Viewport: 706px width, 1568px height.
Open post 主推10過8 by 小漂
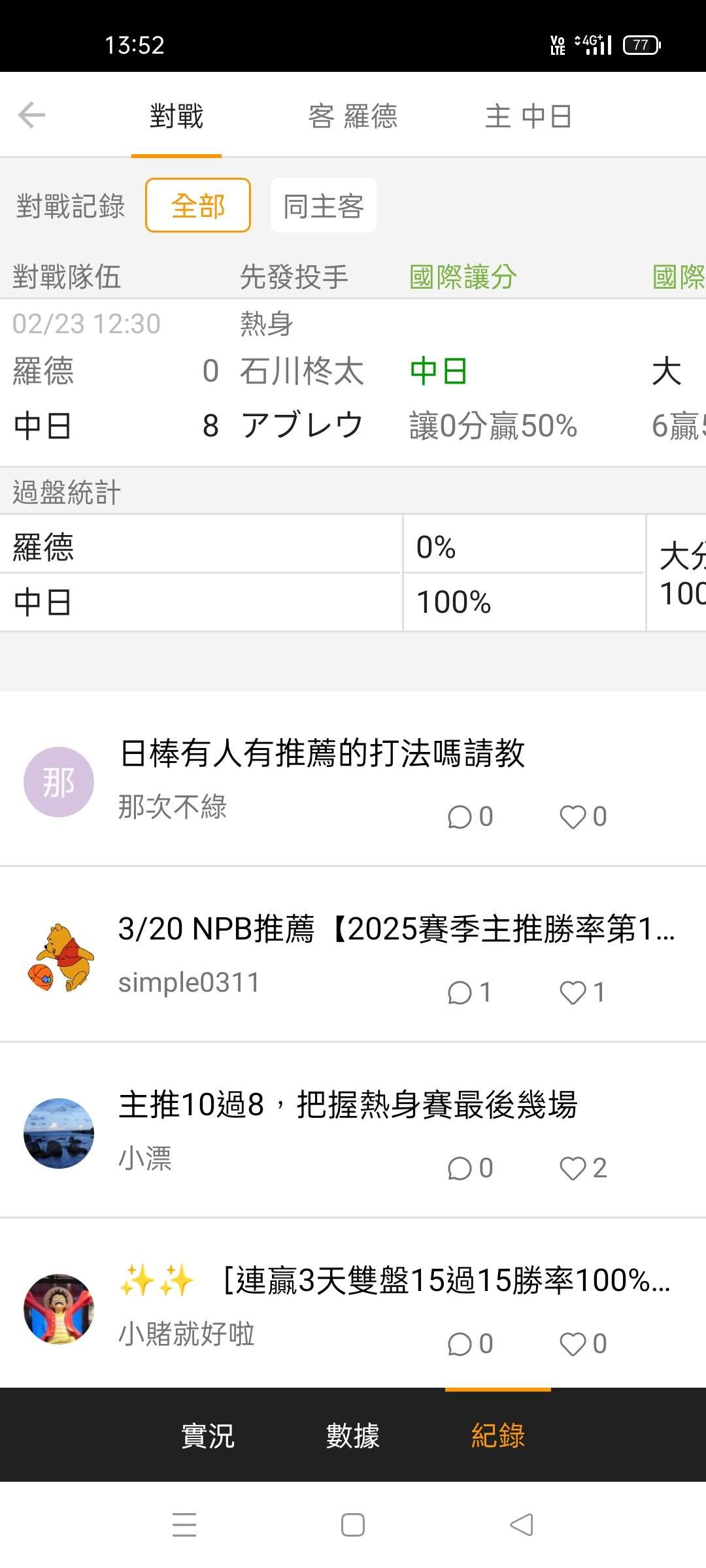point(347,1105)
